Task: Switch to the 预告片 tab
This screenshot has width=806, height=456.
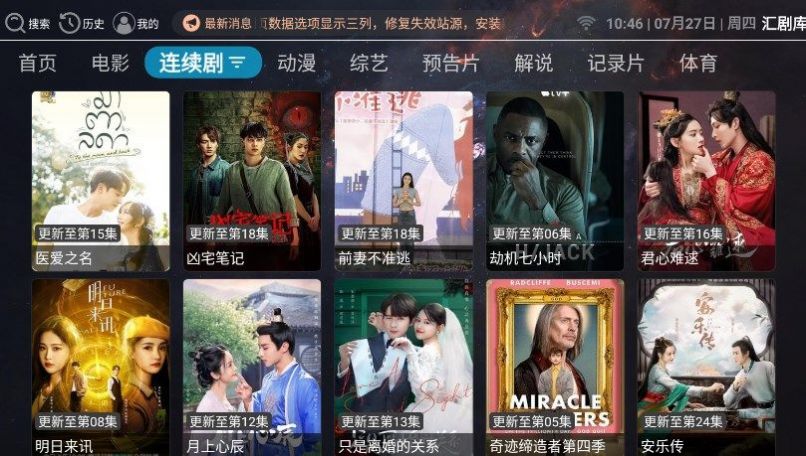Action: (x=450, y=63)
